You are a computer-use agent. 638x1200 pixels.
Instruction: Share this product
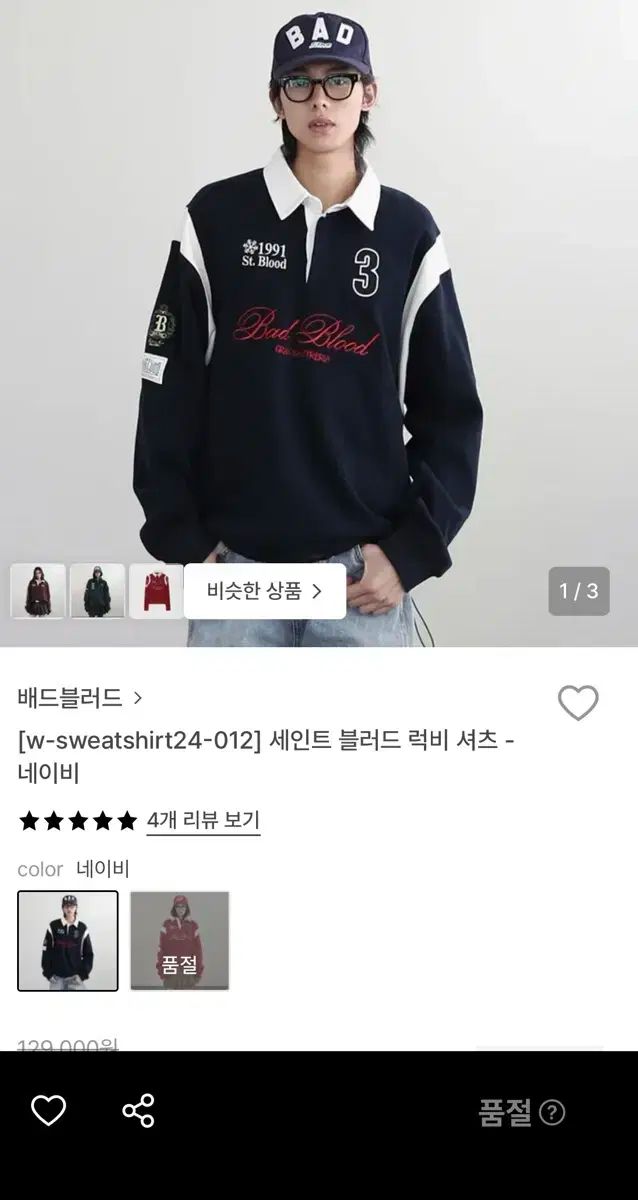pyautogui.click(x=138, y=1111)
